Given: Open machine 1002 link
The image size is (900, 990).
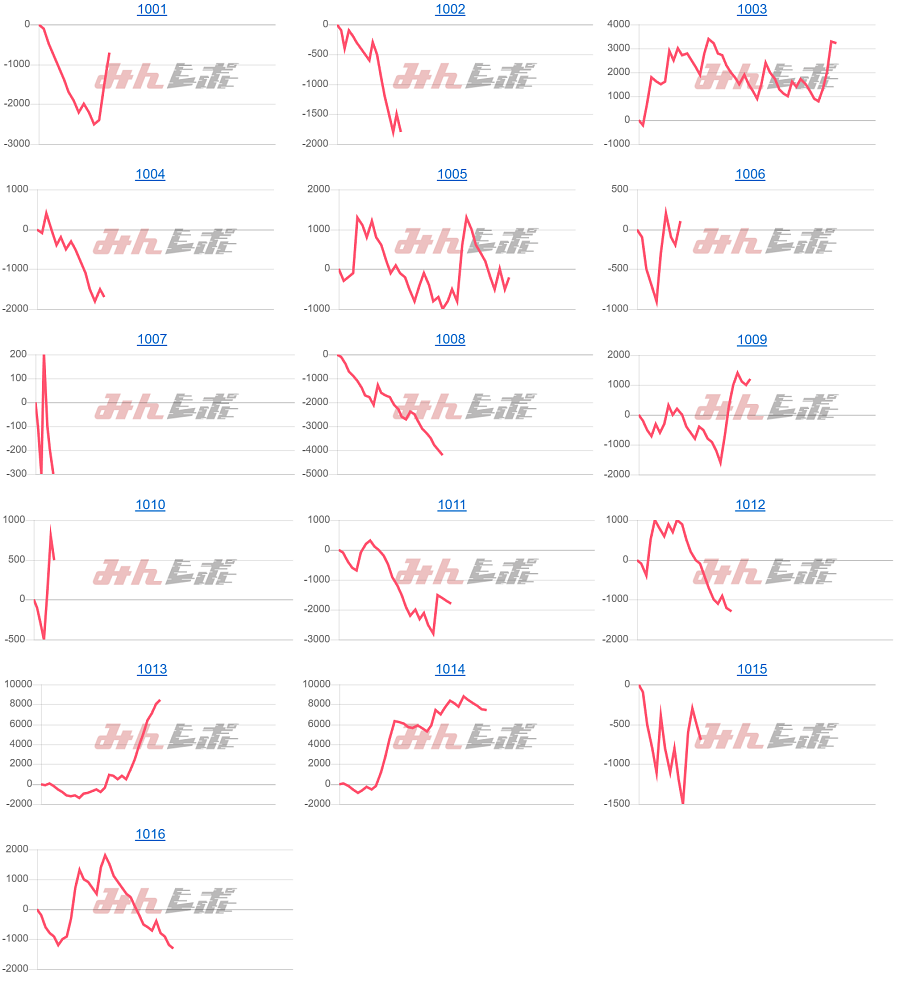Looking at the screenshot, I should [450, 9].
